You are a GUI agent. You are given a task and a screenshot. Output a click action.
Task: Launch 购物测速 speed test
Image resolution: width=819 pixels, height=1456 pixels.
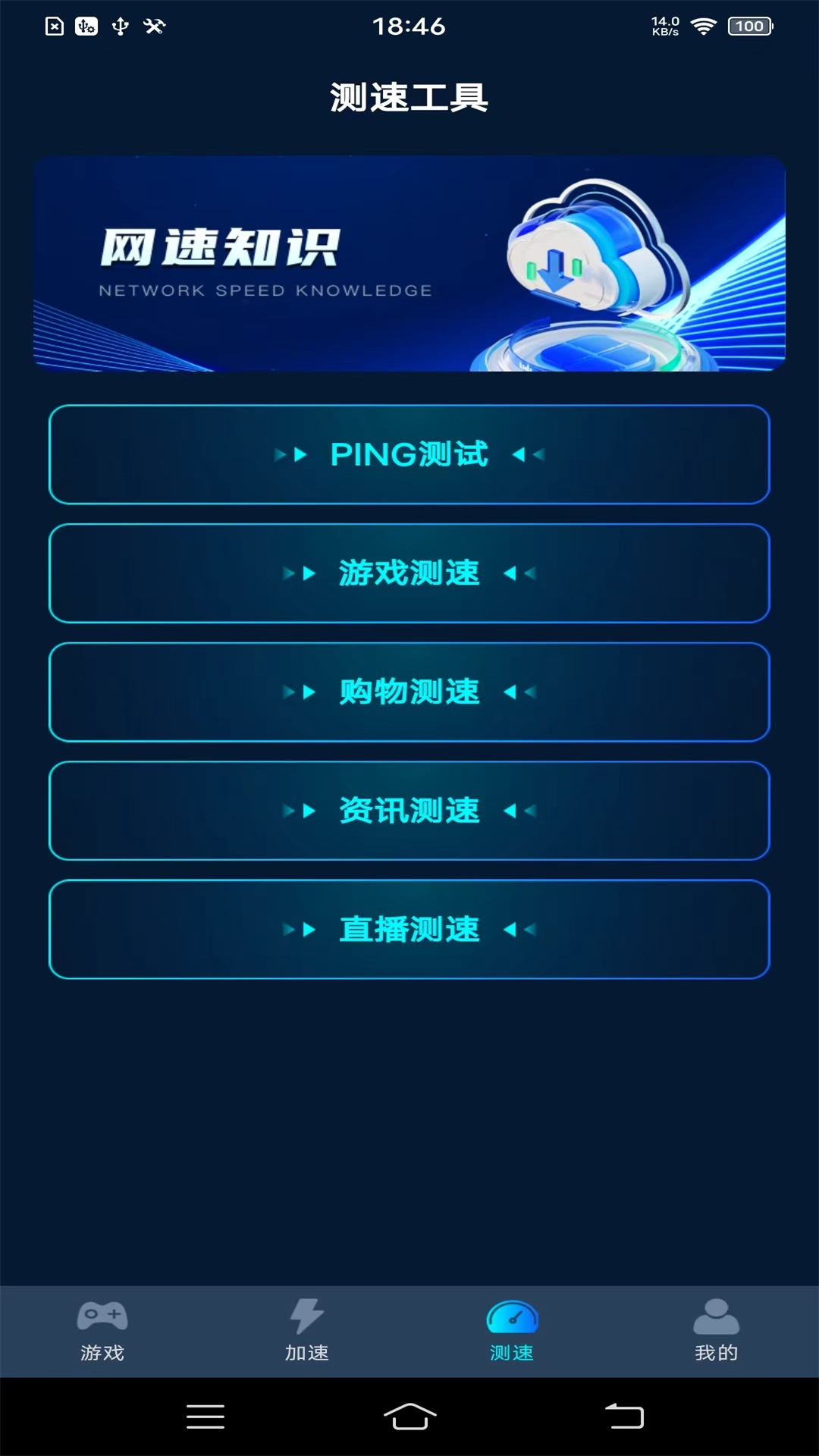[x=409, y=692]
